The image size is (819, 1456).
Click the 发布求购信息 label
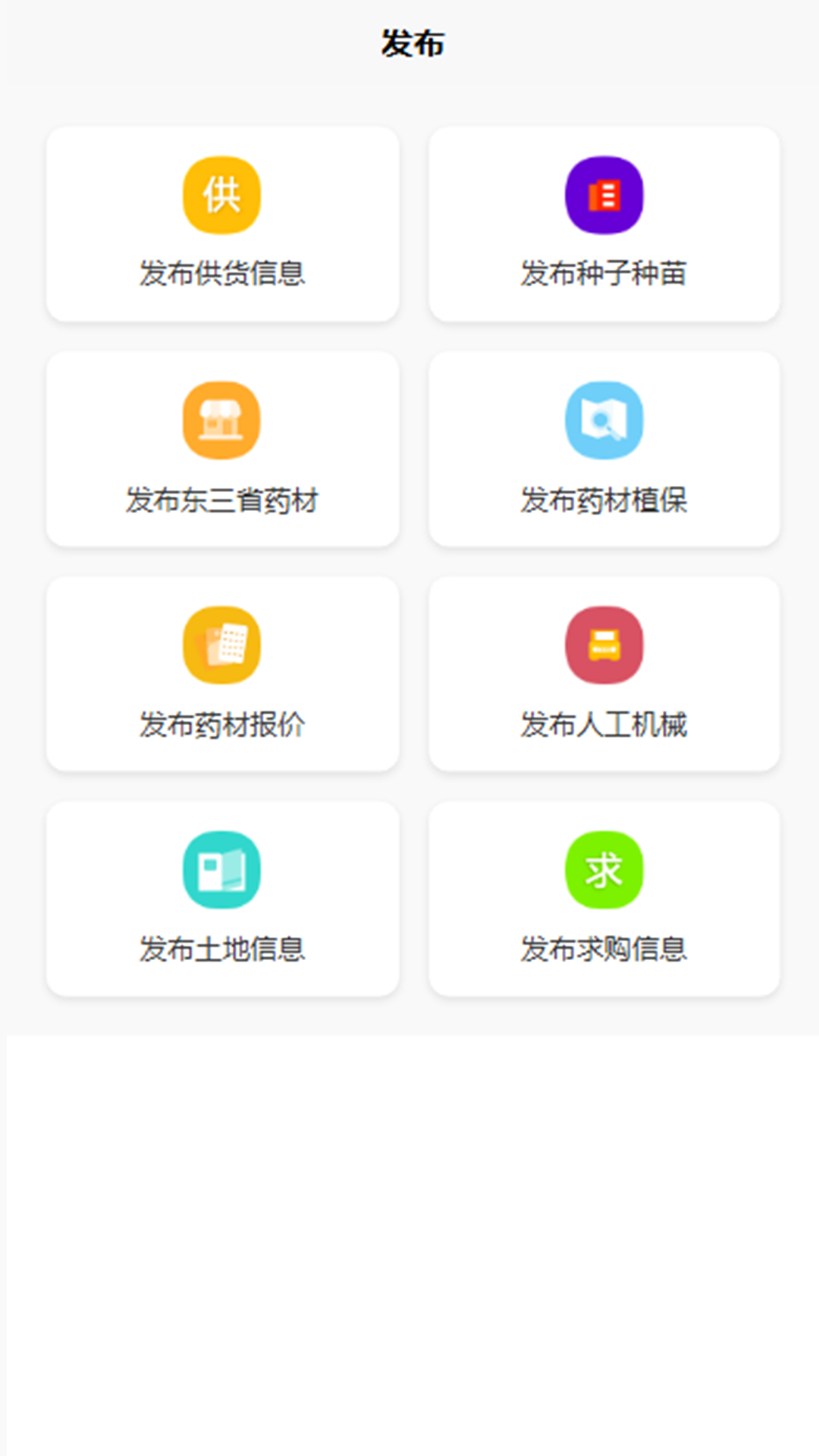tap(604, 949)
